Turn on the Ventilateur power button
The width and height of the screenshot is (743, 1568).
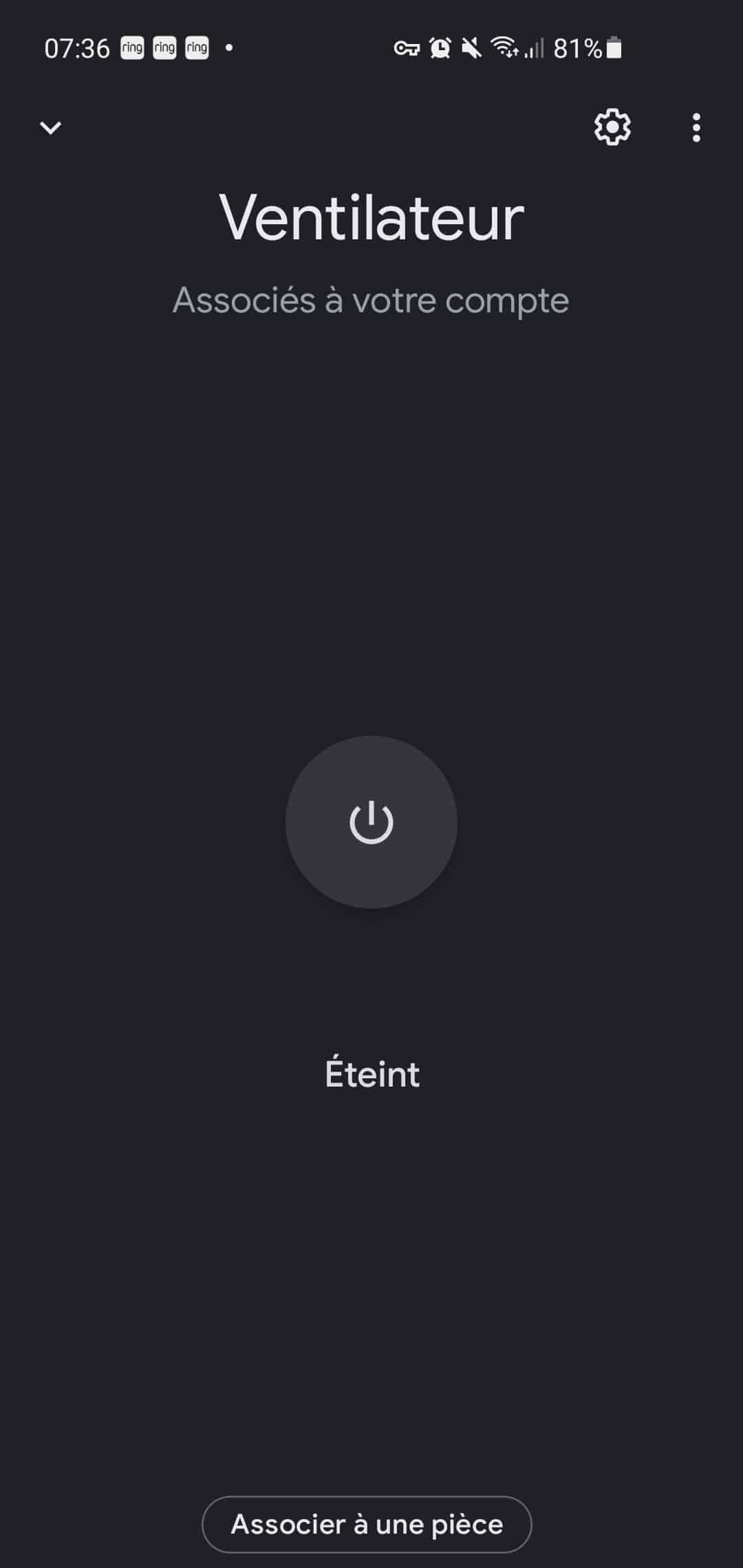point(371,822)
